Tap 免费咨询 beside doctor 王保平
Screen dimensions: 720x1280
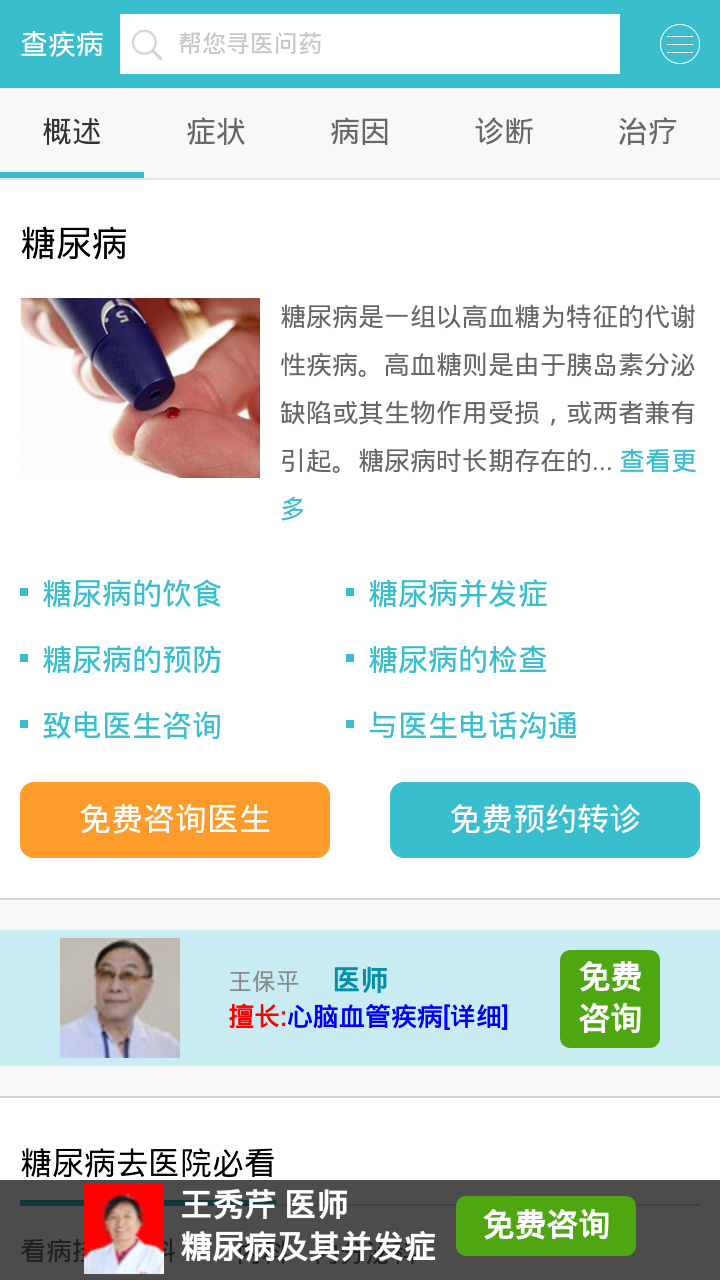point(610,998)
